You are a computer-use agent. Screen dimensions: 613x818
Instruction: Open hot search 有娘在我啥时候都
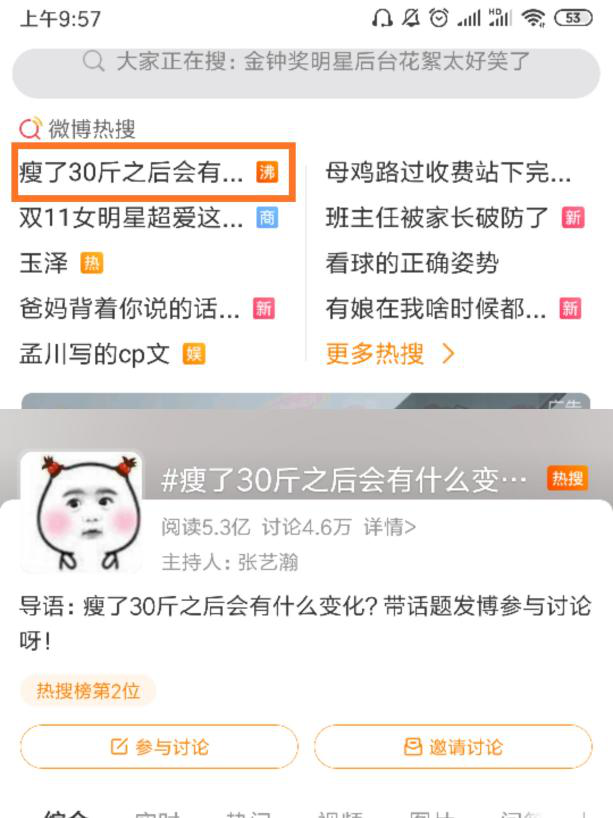click(x=436, y=308)
